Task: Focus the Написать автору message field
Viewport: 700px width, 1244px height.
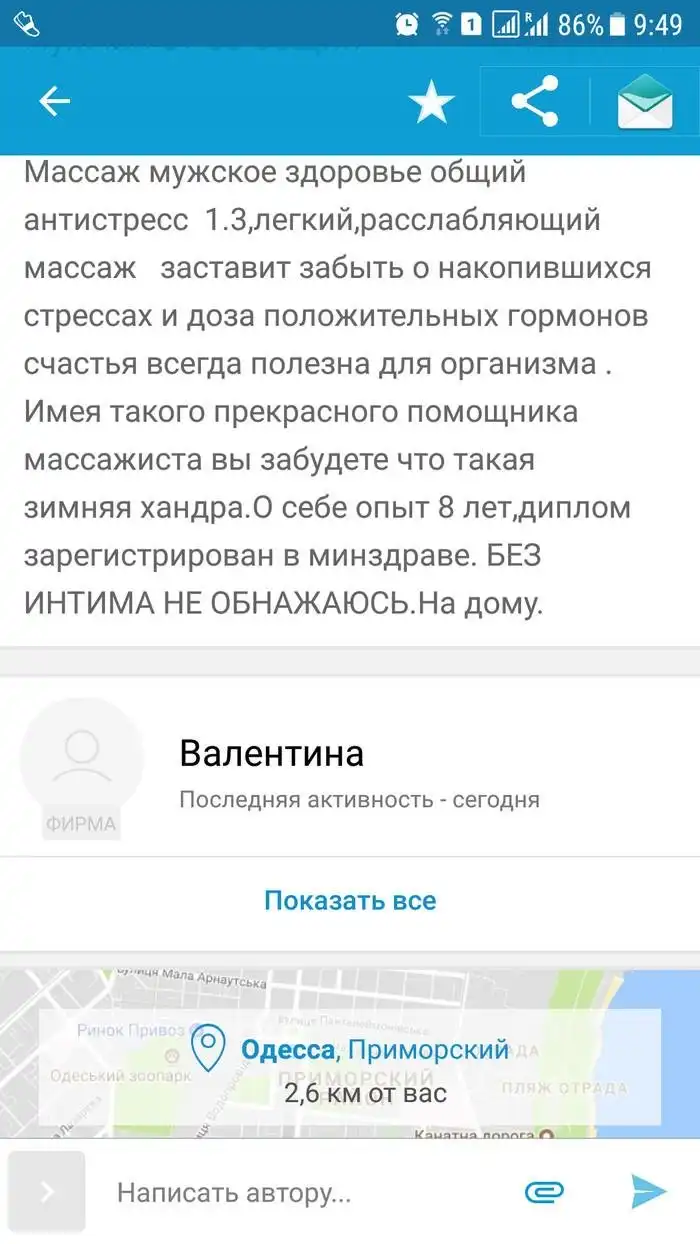Action: [300, 1192]
